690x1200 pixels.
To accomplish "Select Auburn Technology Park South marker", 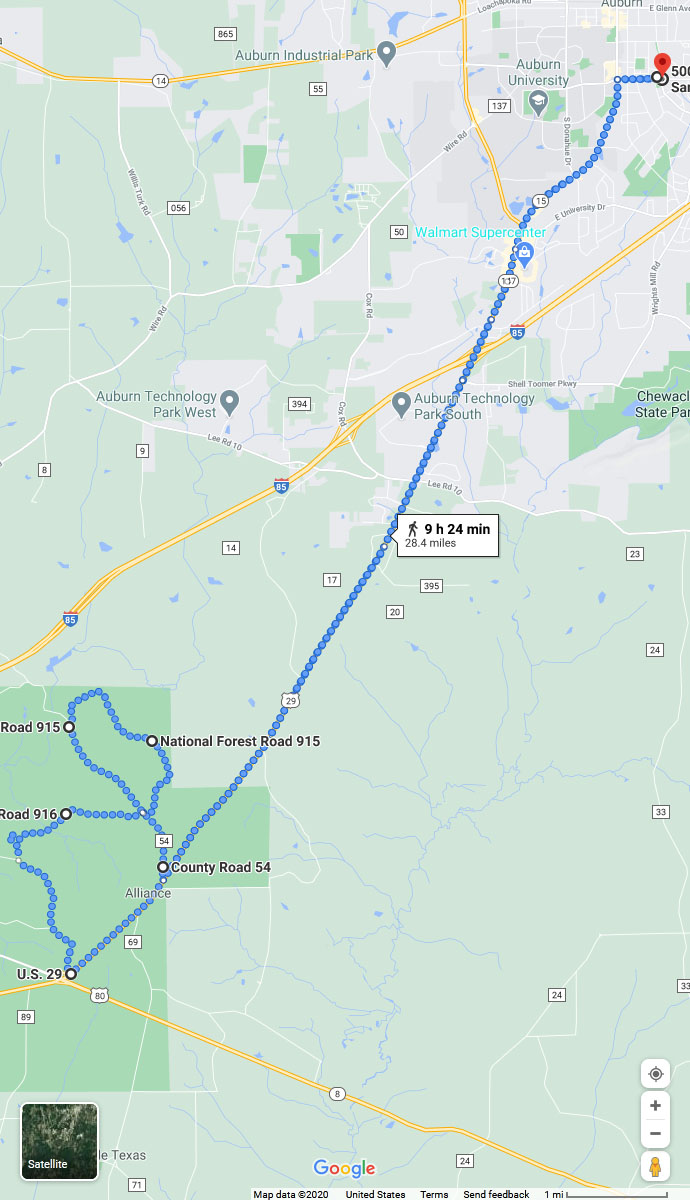I will point(401,404).
